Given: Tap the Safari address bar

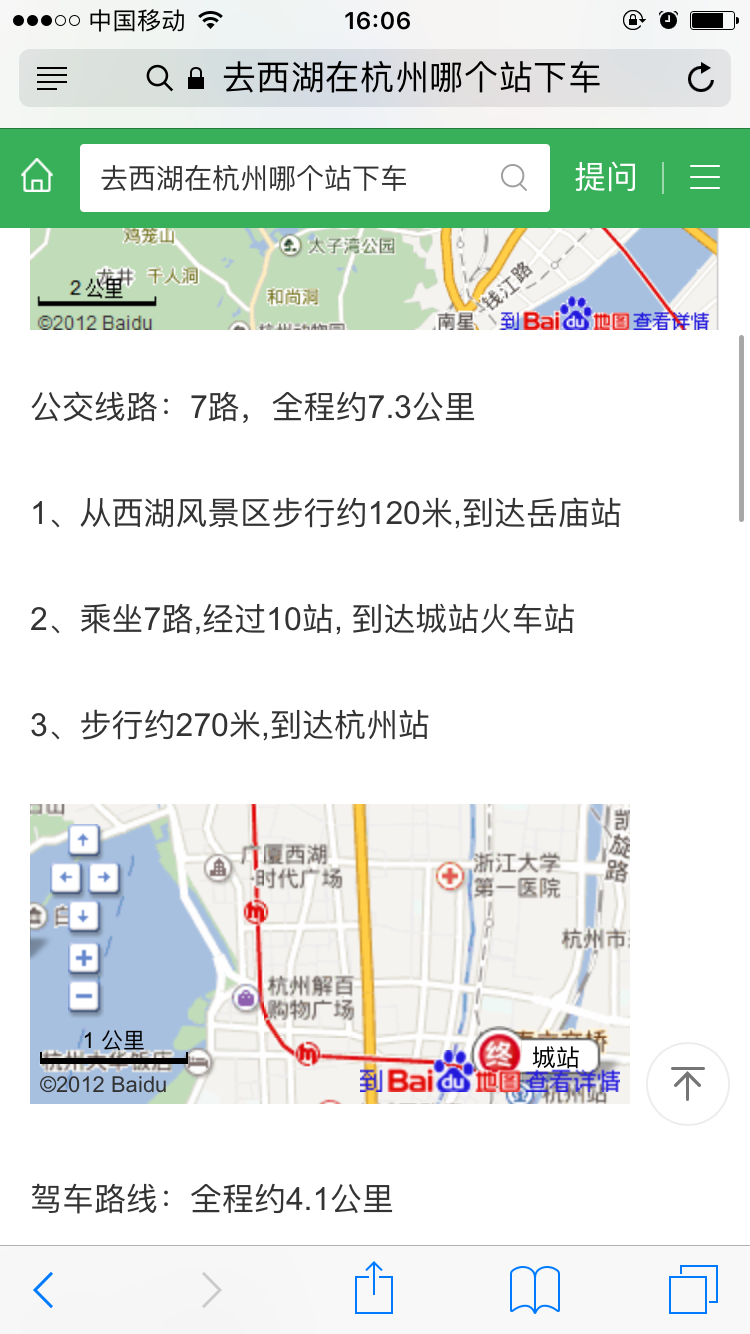Looking at the screenshot, I should tap(375, 78).
